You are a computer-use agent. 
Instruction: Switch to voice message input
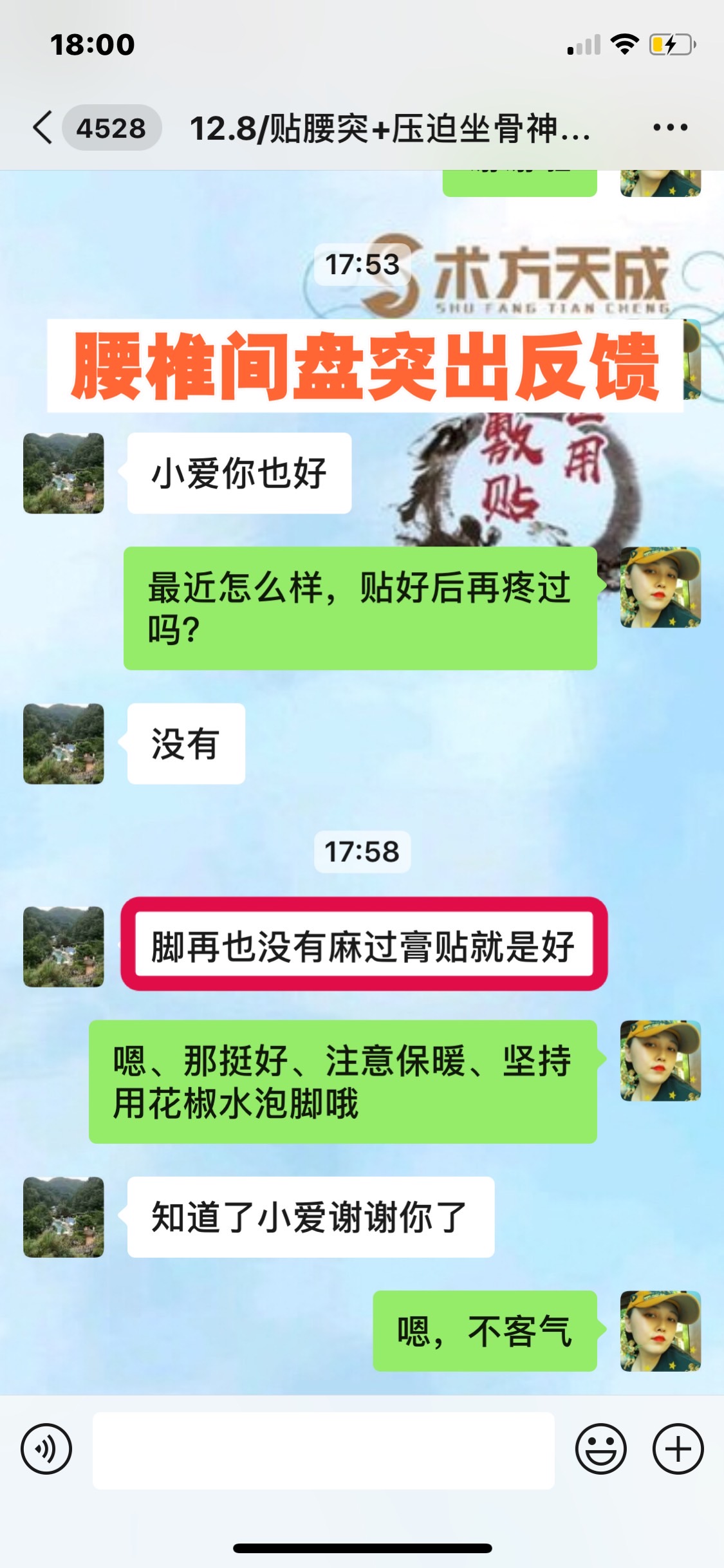click(x=46, y=1449)
